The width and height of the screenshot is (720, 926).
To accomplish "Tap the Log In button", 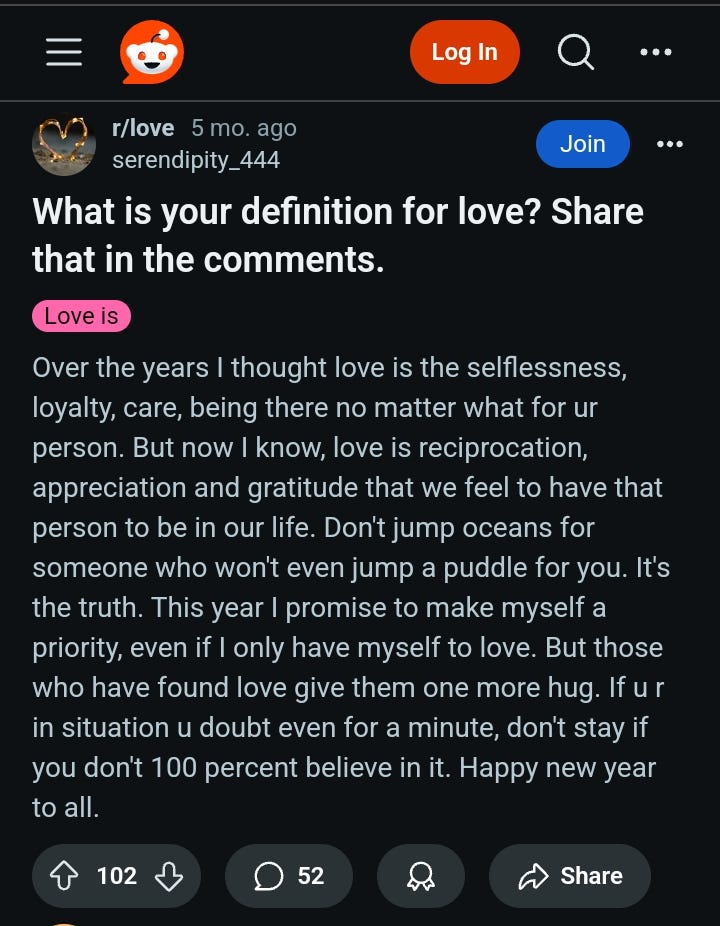I will (x=464, y=52).
